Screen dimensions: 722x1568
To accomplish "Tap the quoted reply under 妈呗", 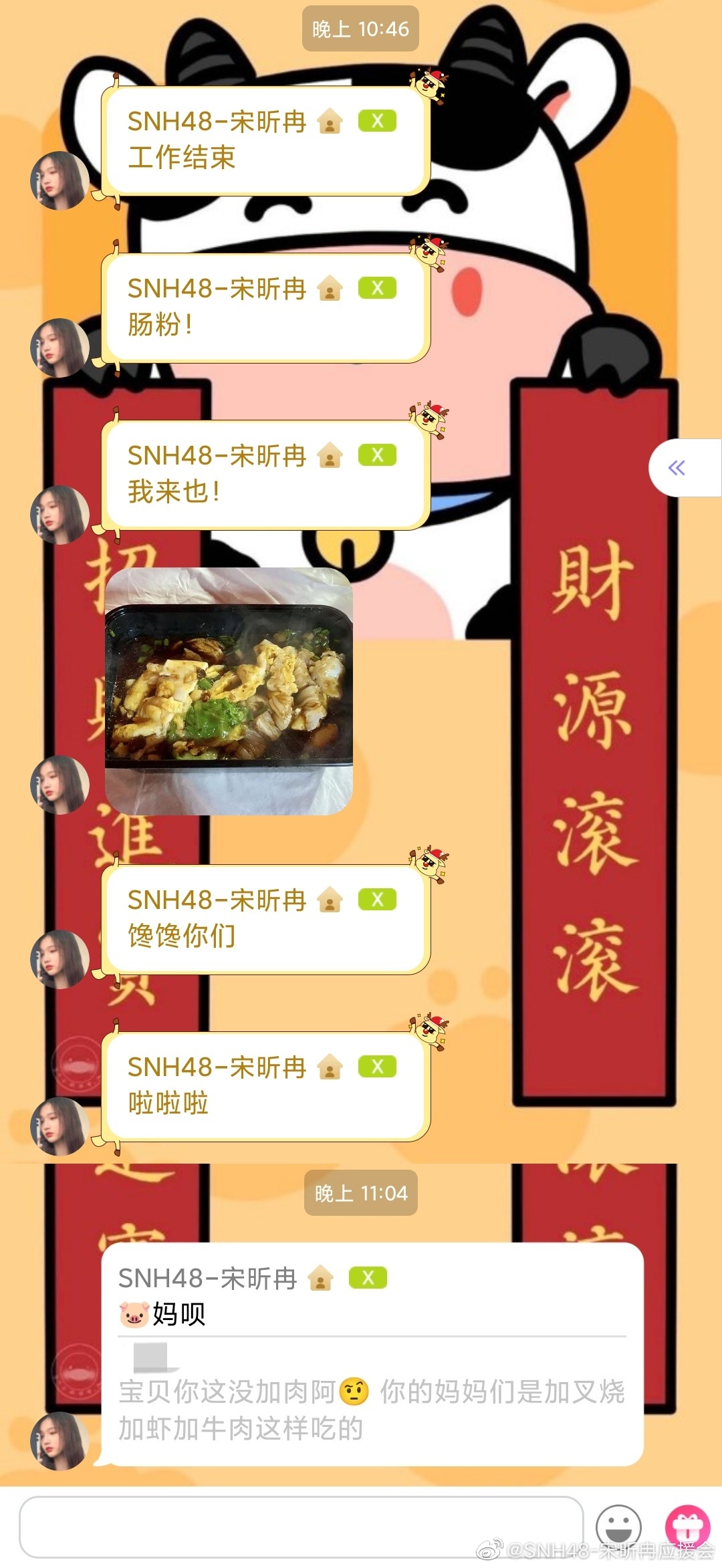I will click(x=372, y=1409).
